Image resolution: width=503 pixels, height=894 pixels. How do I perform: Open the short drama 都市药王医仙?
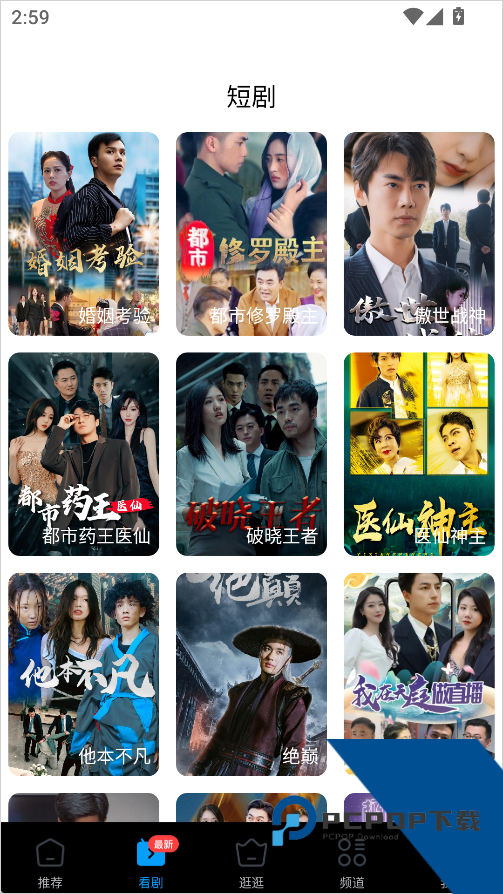pos(83,454)
